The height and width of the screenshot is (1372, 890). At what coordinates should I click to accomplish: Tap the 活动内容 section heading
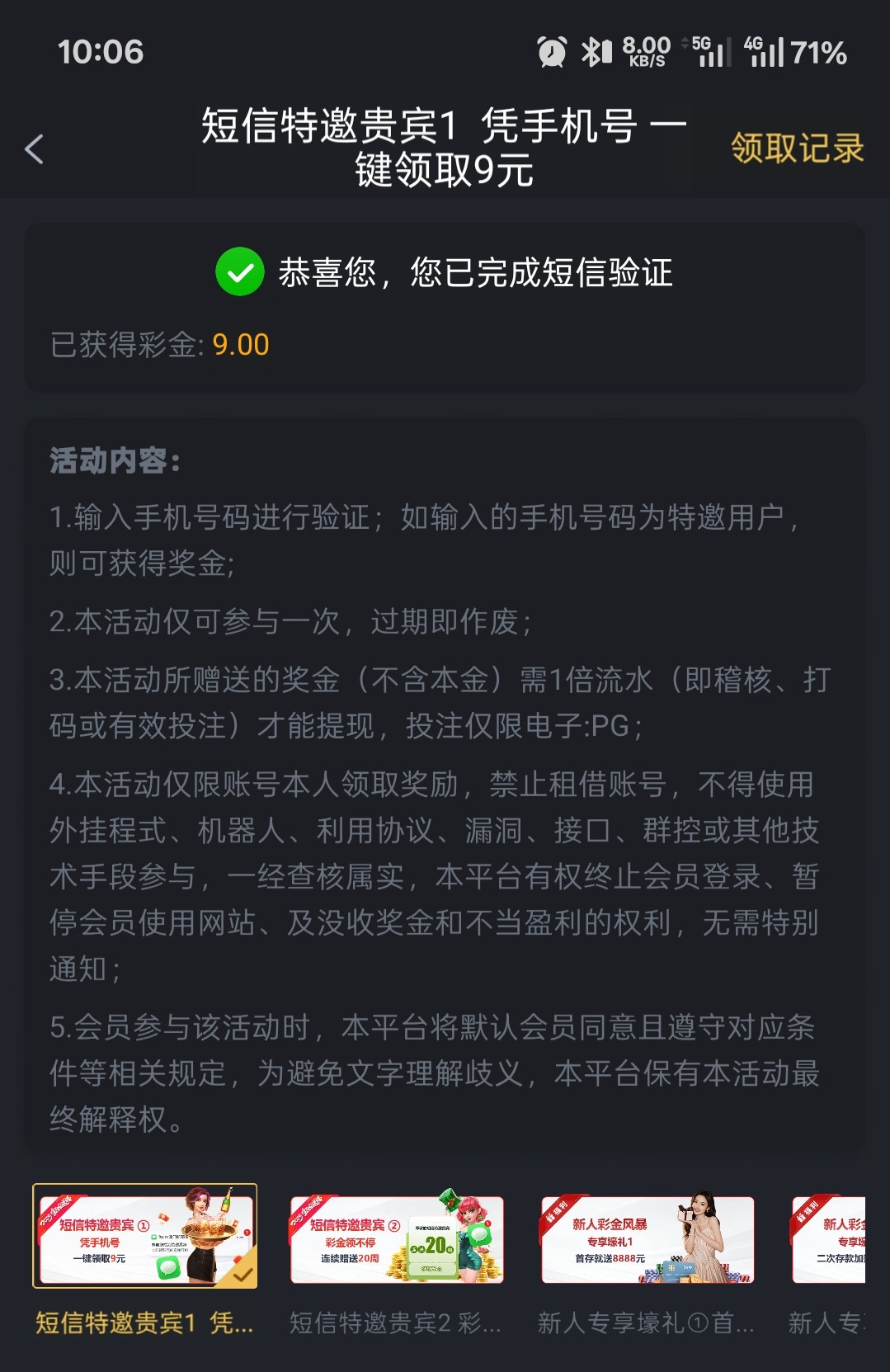click(113, 460)
